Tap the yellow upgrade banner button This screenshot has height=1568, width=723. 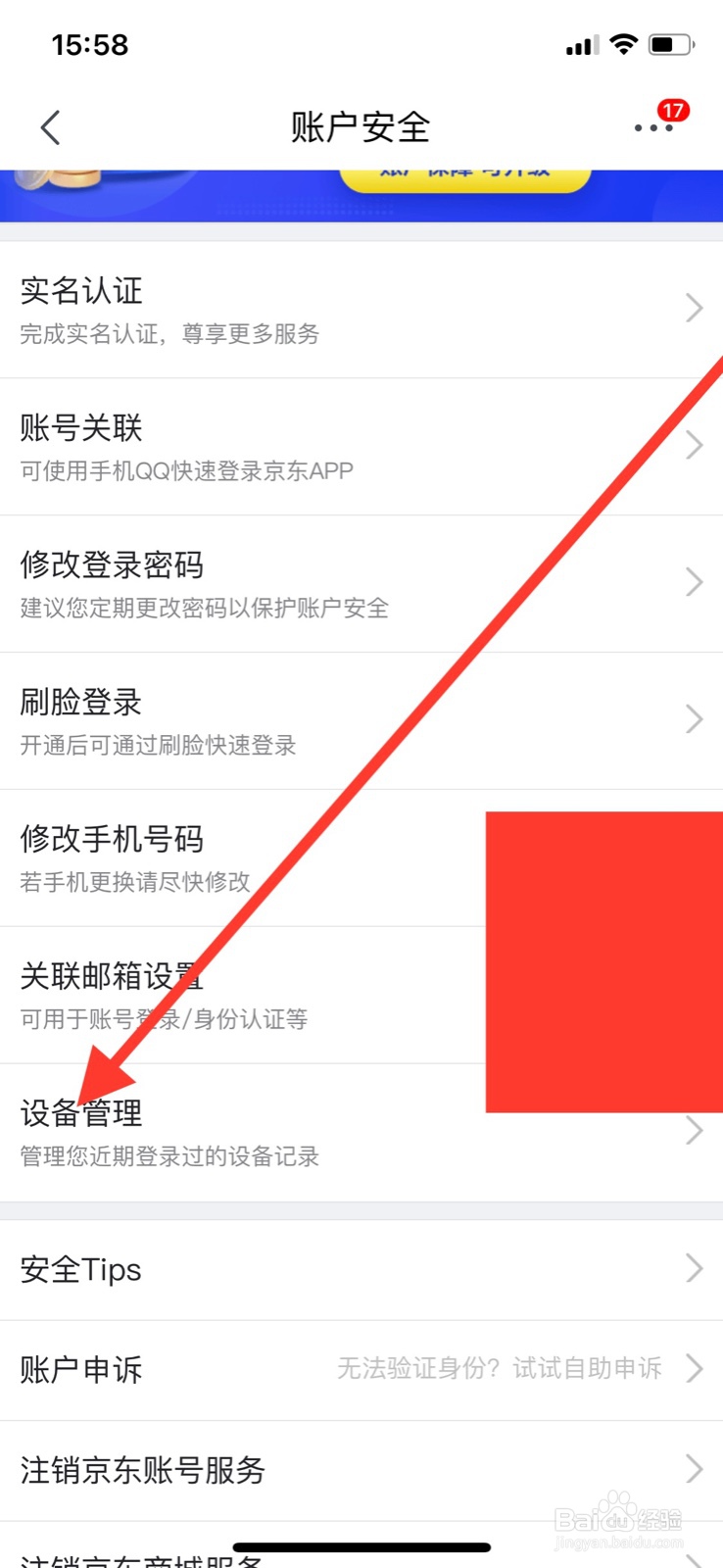(464, 174)
